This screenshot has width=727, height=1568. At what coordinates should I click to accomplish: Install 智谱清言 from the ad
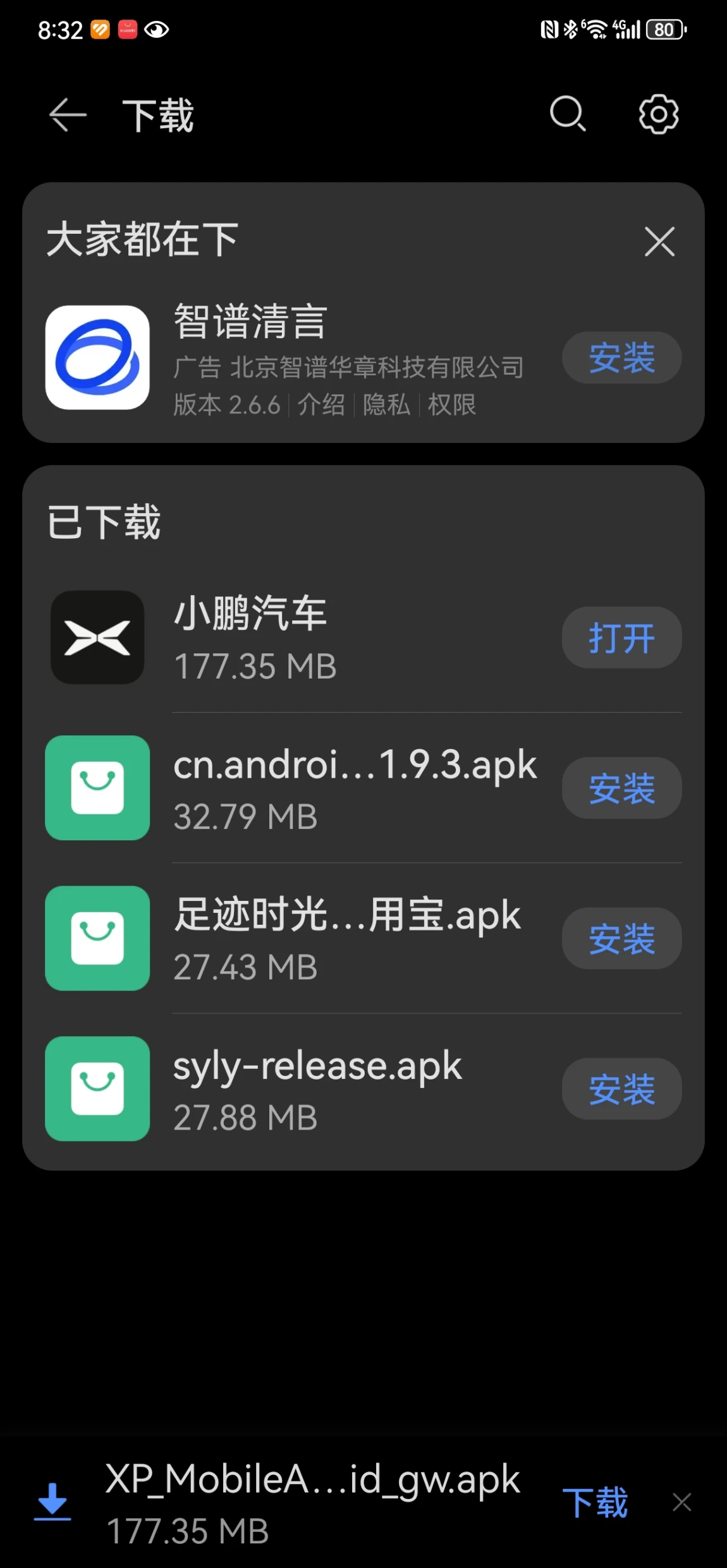point(621,358)
